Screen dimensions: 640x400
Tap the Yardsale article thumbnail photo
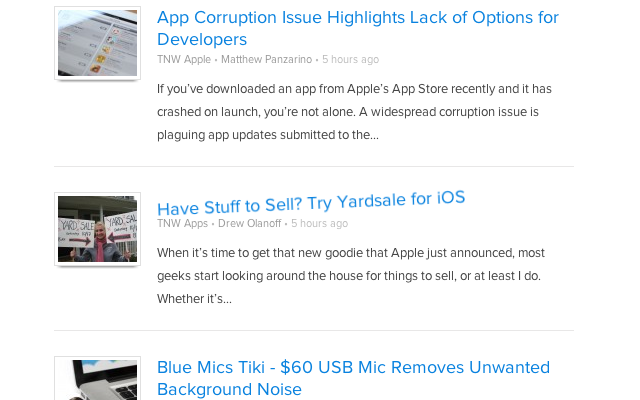click(97, 229)
